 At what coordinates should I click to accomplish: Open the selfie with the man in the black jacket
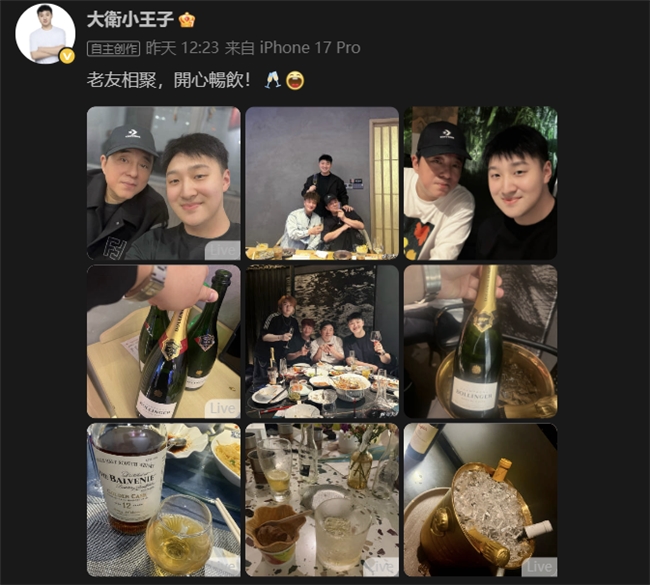[x=163, y=184]
